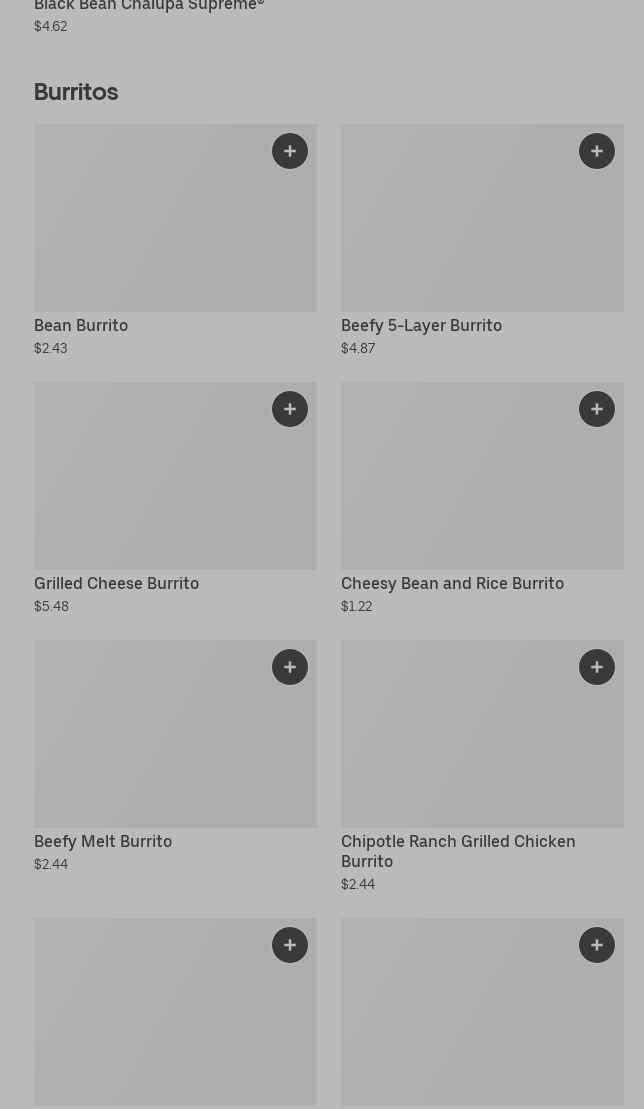Add Grilled Cheese Burrito to cart

[x=290, y=409]
